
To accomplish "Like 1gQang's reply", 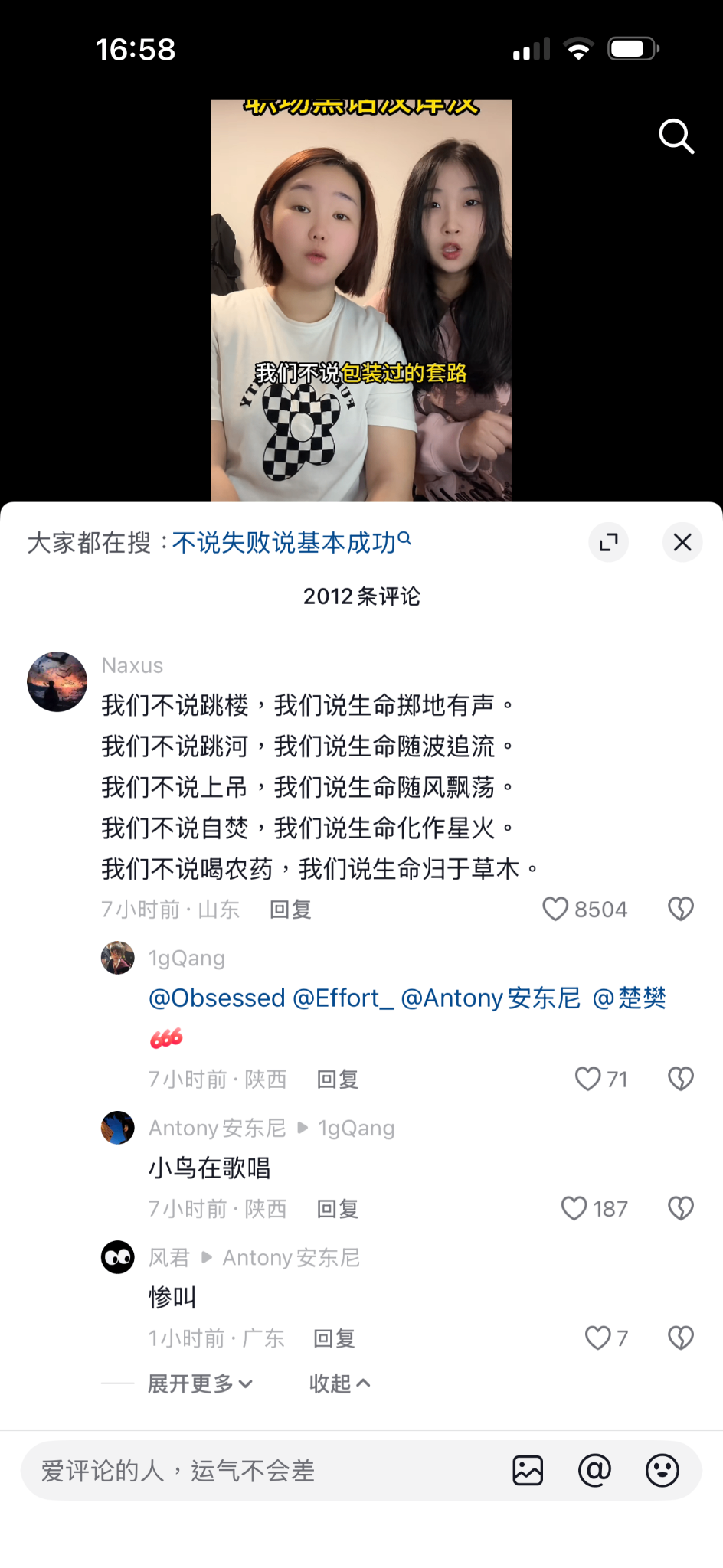I will [587, 1079].
